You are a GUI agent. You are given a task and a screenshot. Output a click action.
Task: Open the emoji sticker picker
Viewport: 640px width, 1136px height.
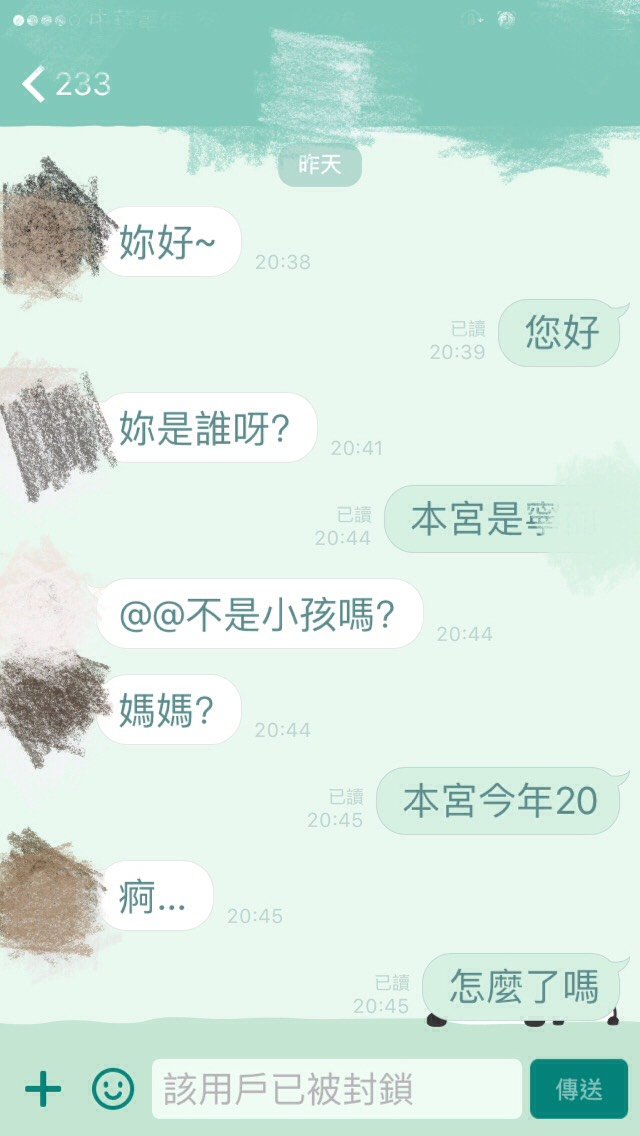pos(113,1089)
